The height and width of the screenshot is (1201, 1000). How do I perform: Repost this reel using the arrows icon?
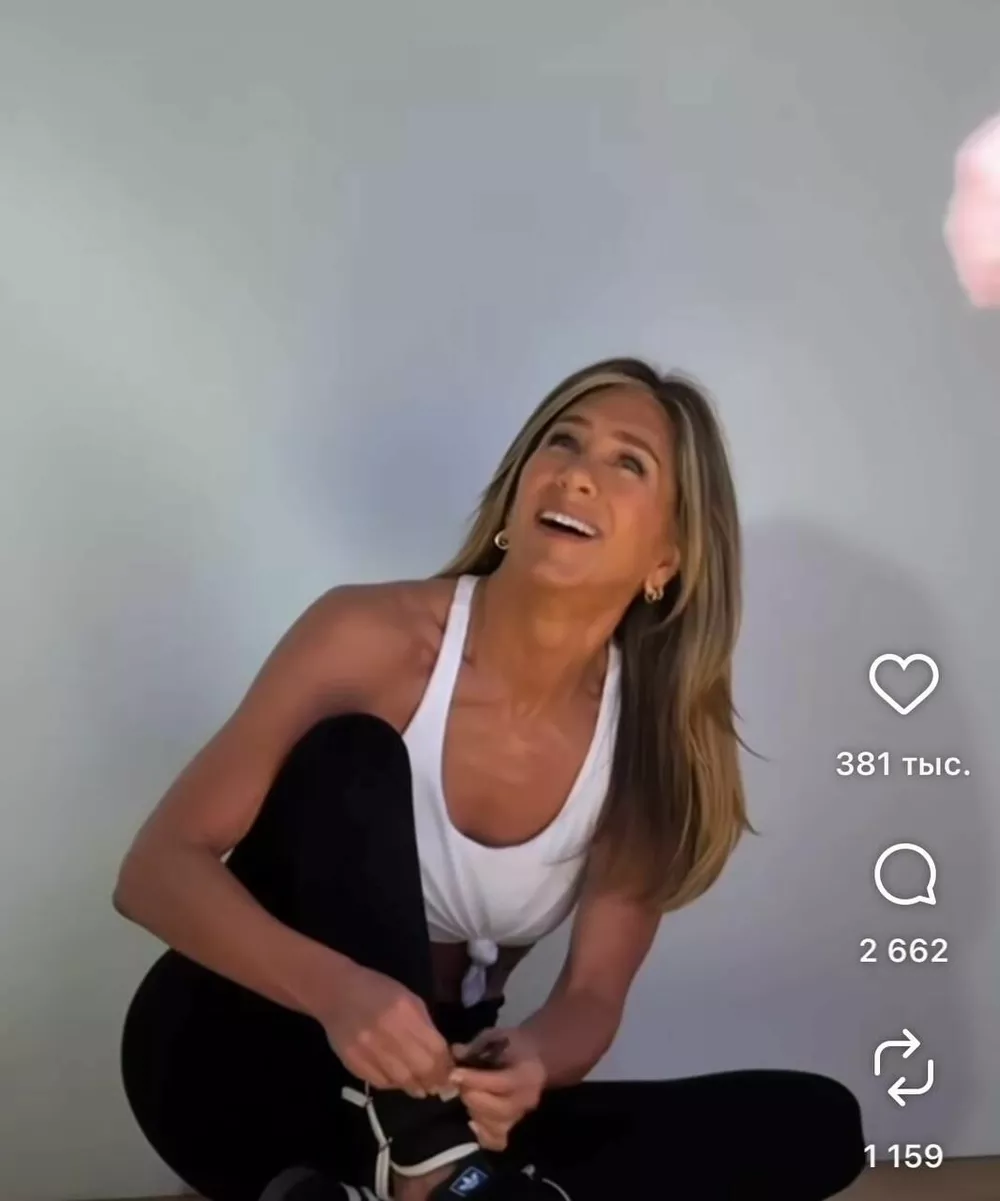pyautogui.click(x=903, y=1067)
